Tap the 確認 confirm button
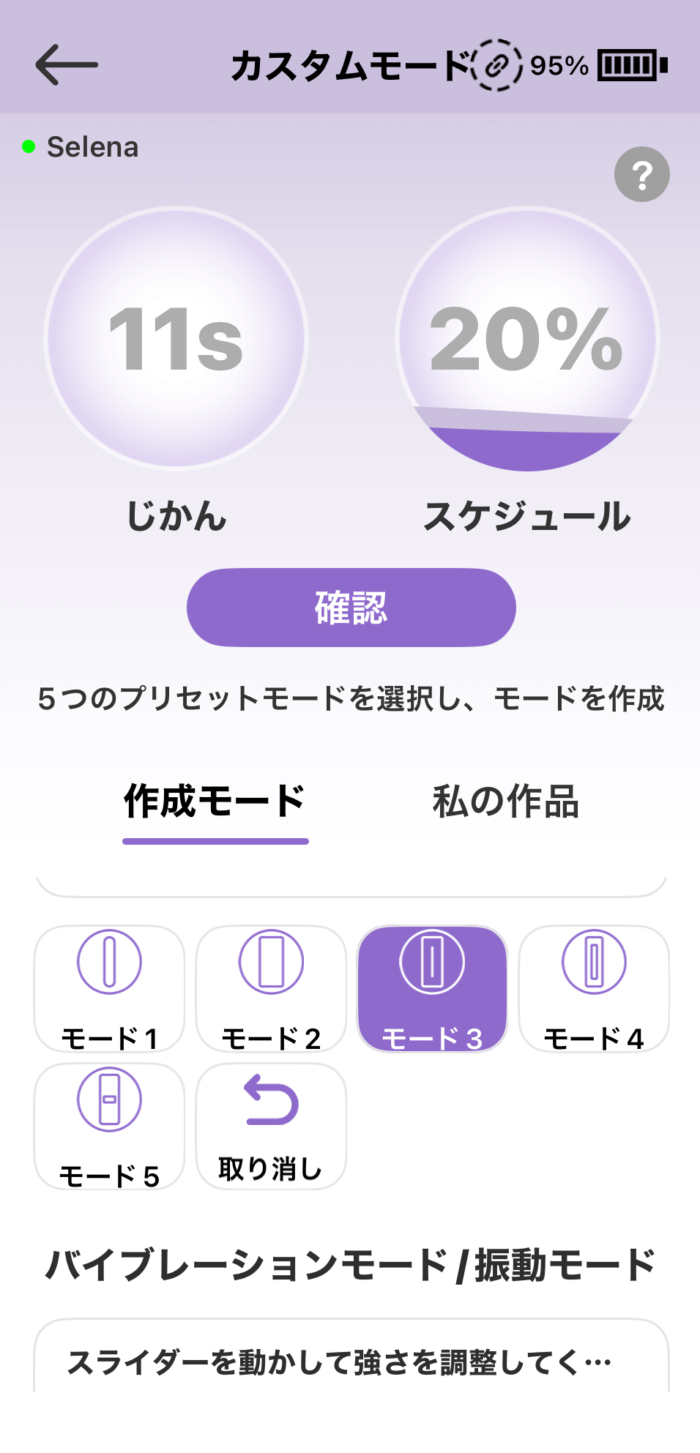Image resolution: width=700 pixels, height=1453 pixels. (351, 608)
